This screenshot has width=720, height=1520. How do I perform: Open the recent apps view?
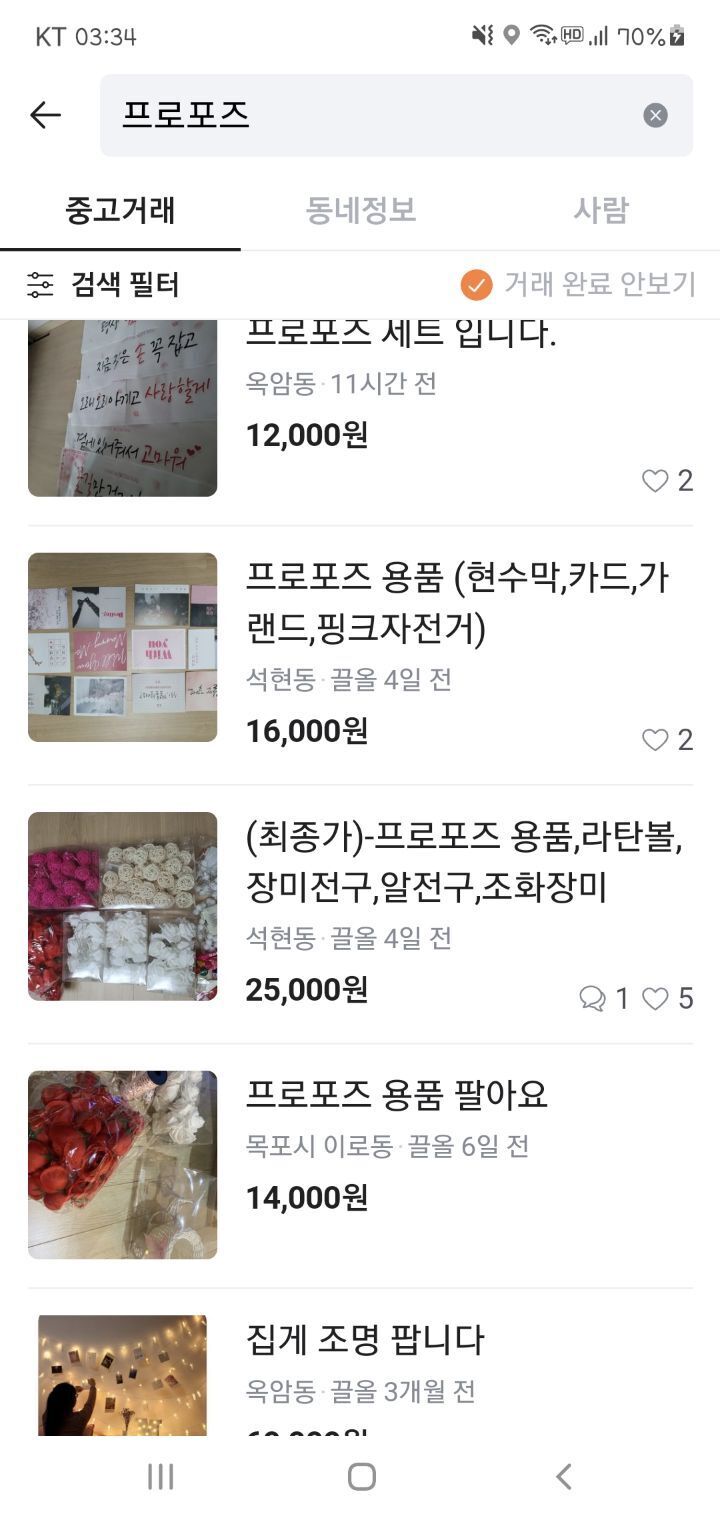click(160, 1476)
